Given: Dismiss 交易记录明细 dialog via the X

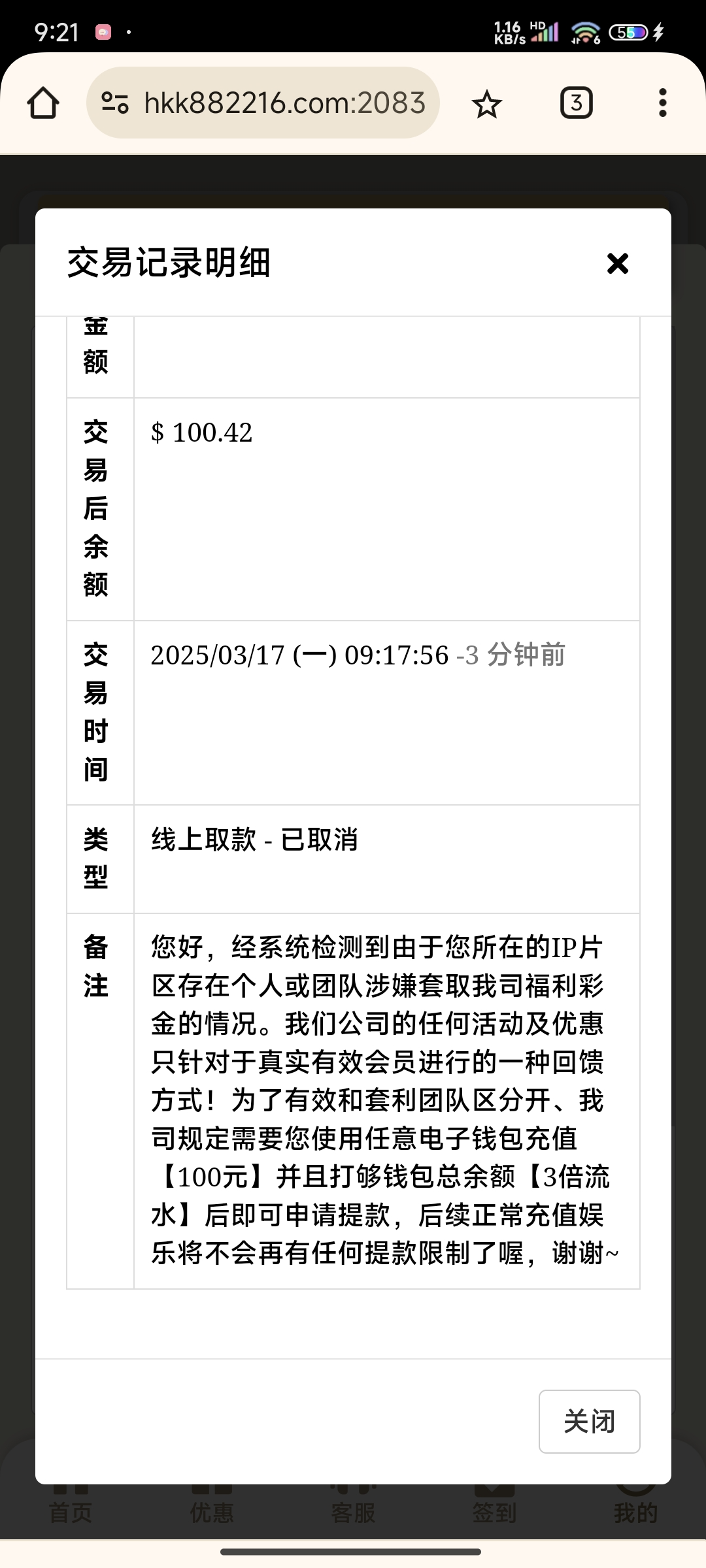Looking at the screenshot, I should click(616, 263).
